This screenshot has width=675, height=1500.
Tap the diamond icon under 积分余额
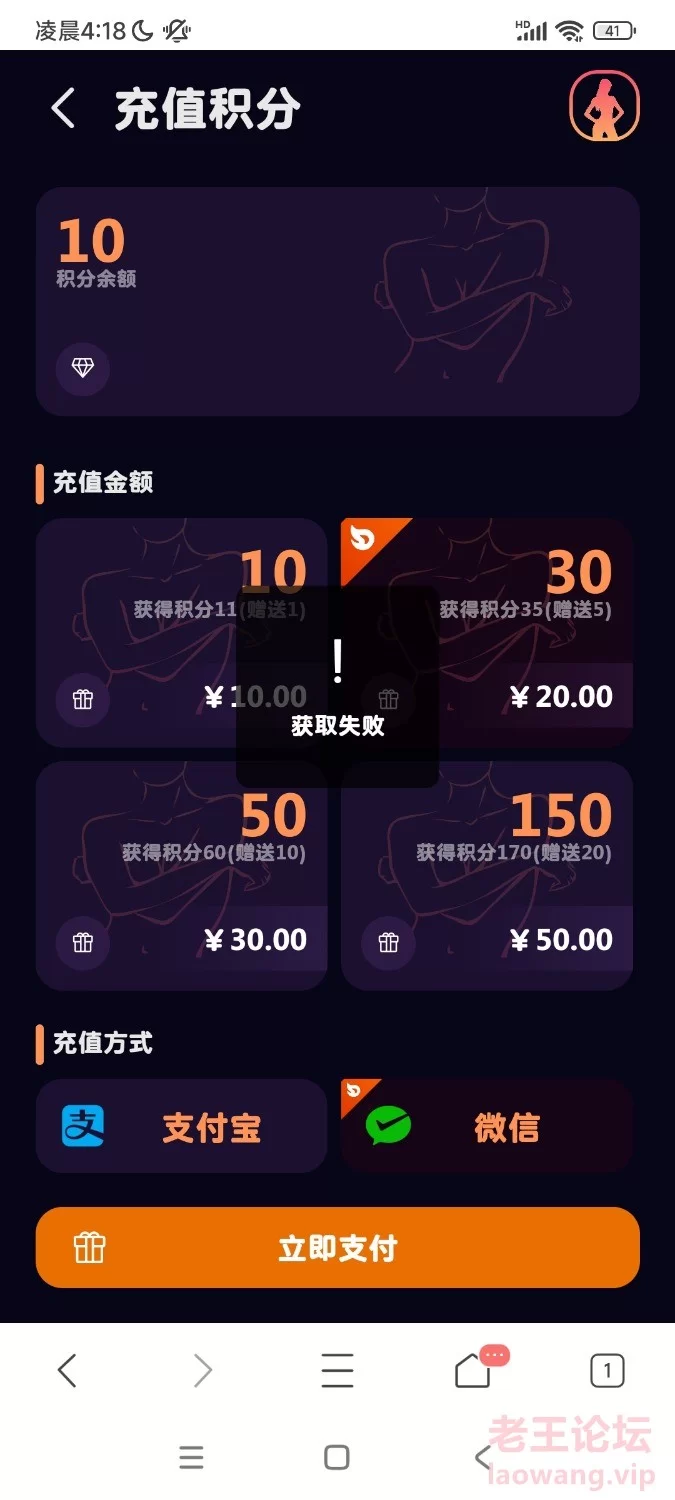(x=83, y=368)
